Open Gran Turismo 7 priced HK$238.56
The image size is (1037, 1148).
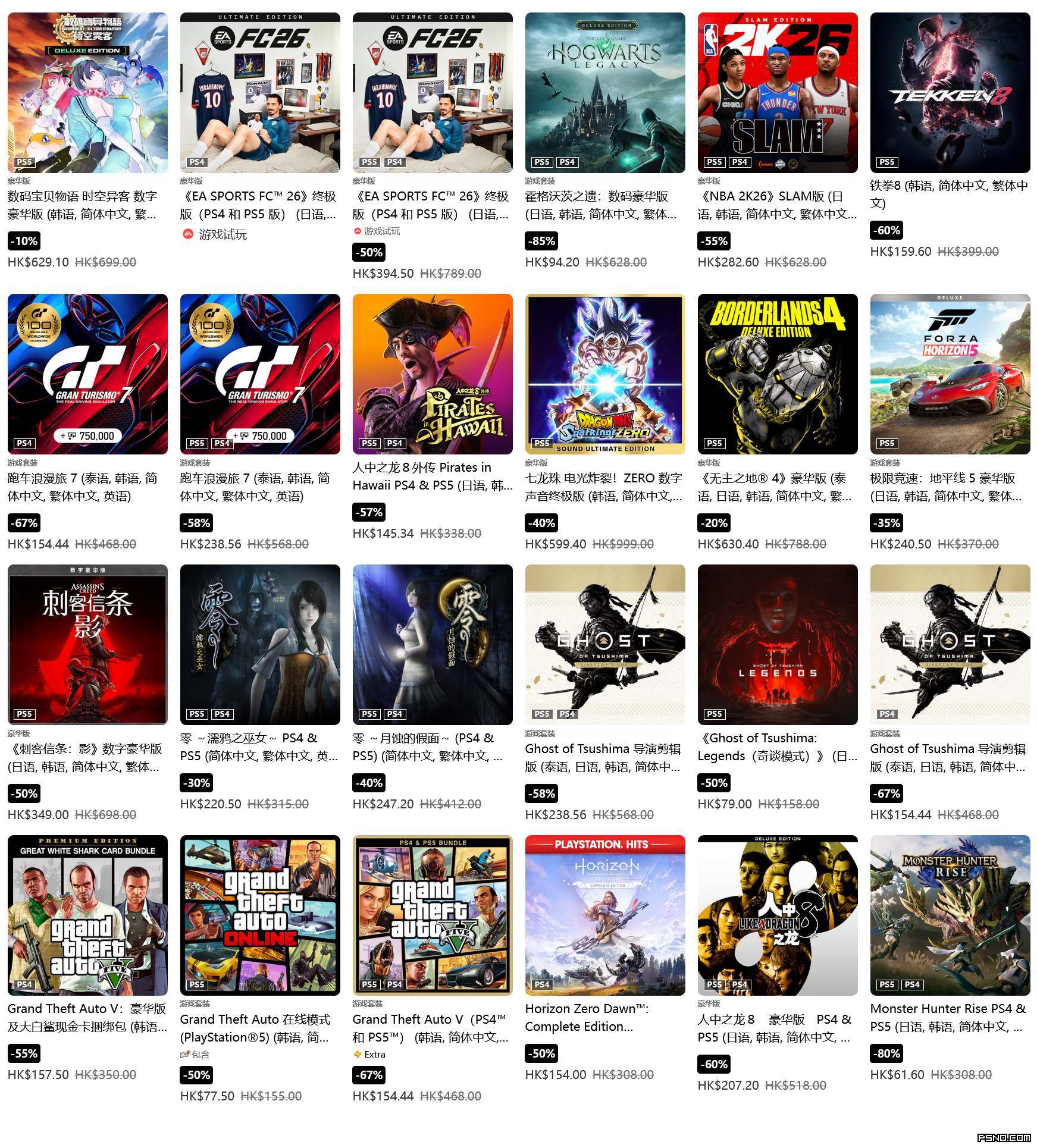[x=260, y=374]
